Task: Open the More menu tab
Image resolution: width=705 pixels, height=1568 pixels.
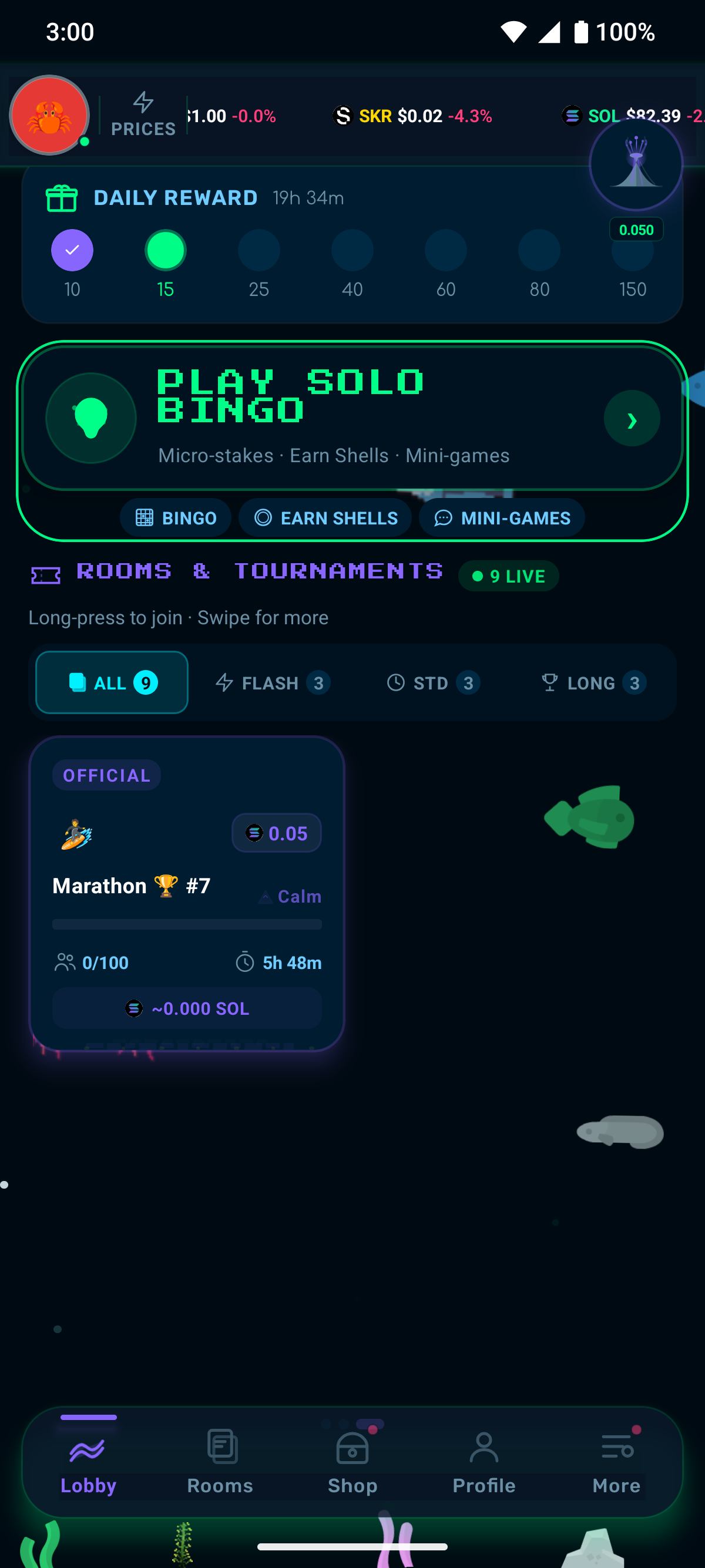Action: pos(616,1462)
